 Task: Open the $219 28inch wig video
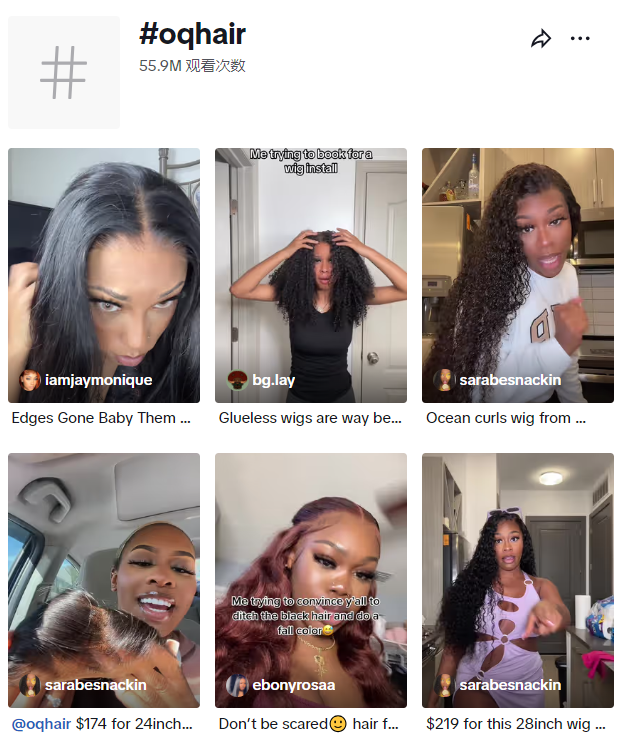point(518,580)
